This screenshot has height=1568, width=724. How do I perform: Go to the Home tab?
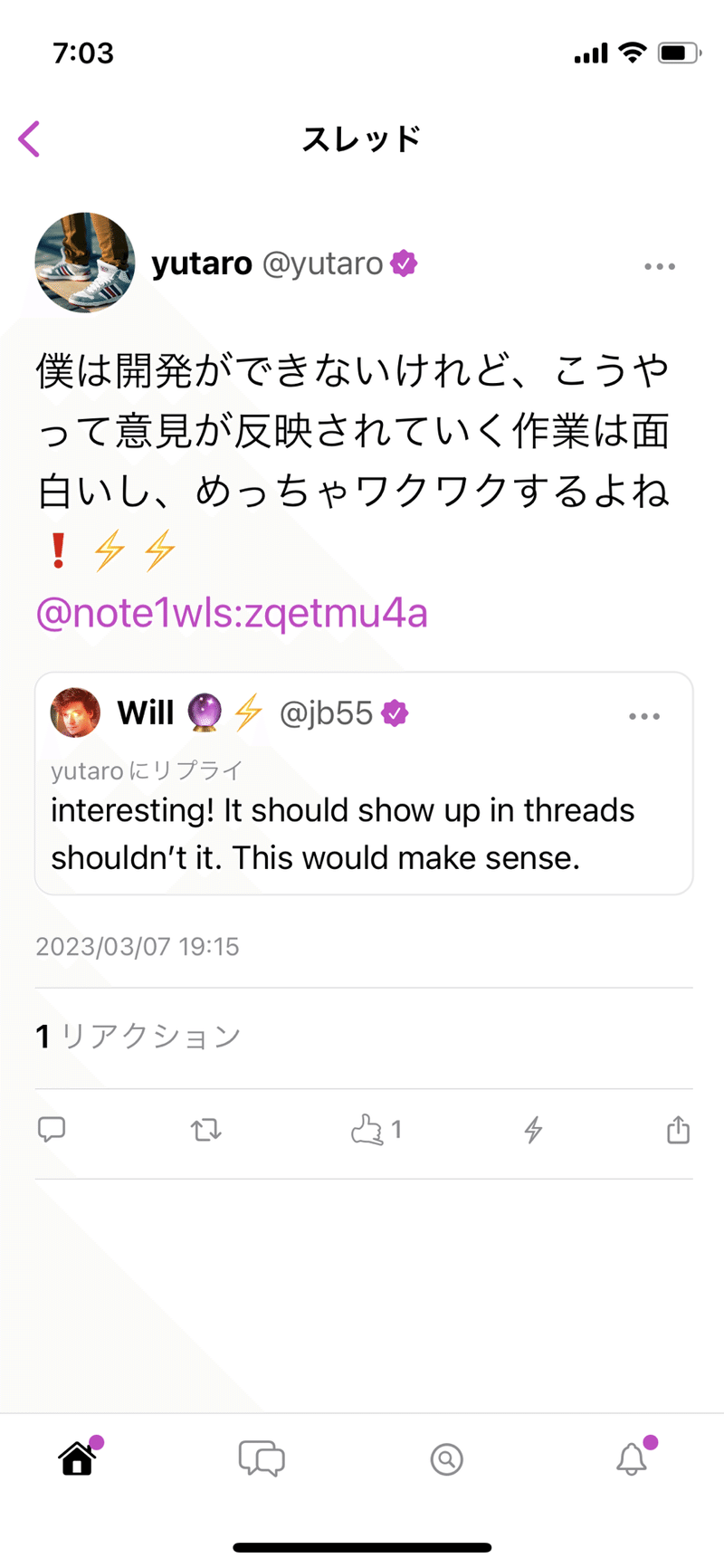coord(76,1459)
